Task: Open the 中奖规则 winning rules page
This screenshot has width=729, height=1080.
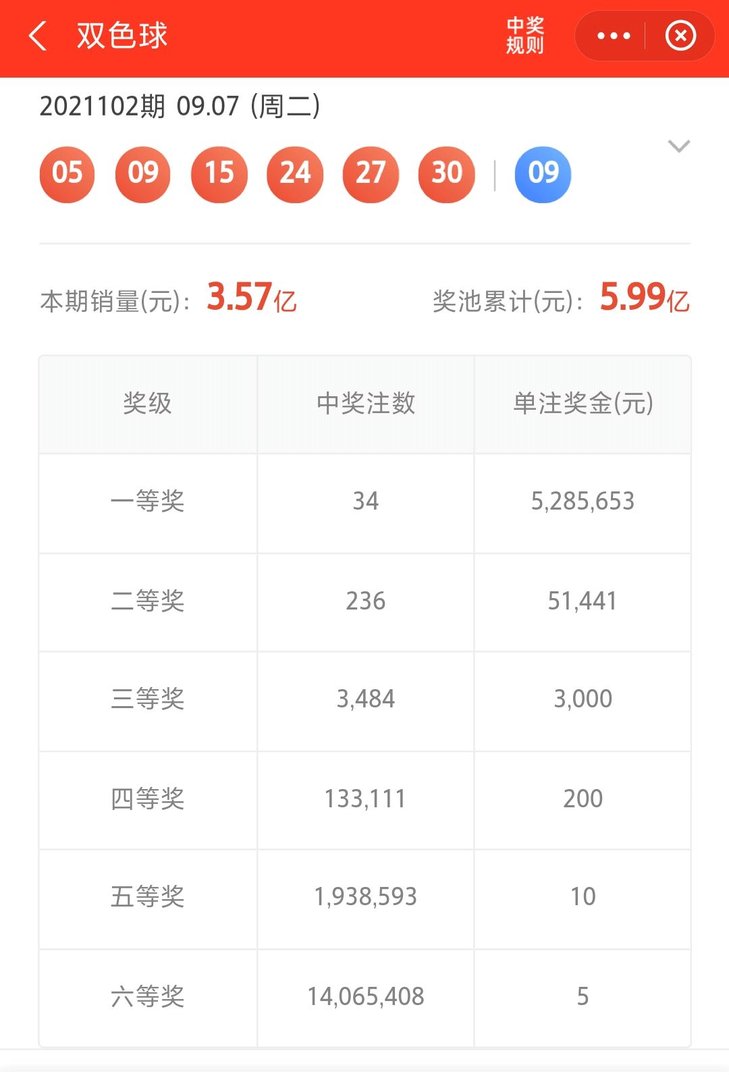Action: tap(523, 35)
